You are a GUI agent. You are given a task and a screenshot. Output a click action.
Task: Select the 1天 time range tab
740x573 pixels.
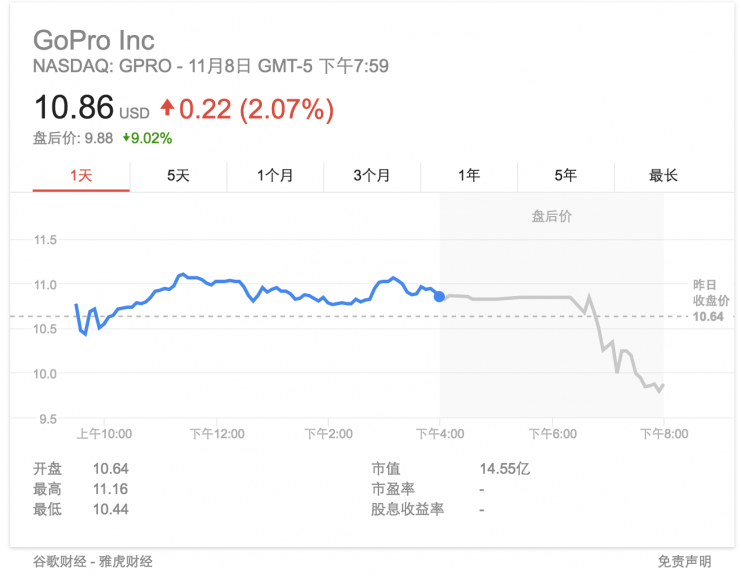pos(81,176)
